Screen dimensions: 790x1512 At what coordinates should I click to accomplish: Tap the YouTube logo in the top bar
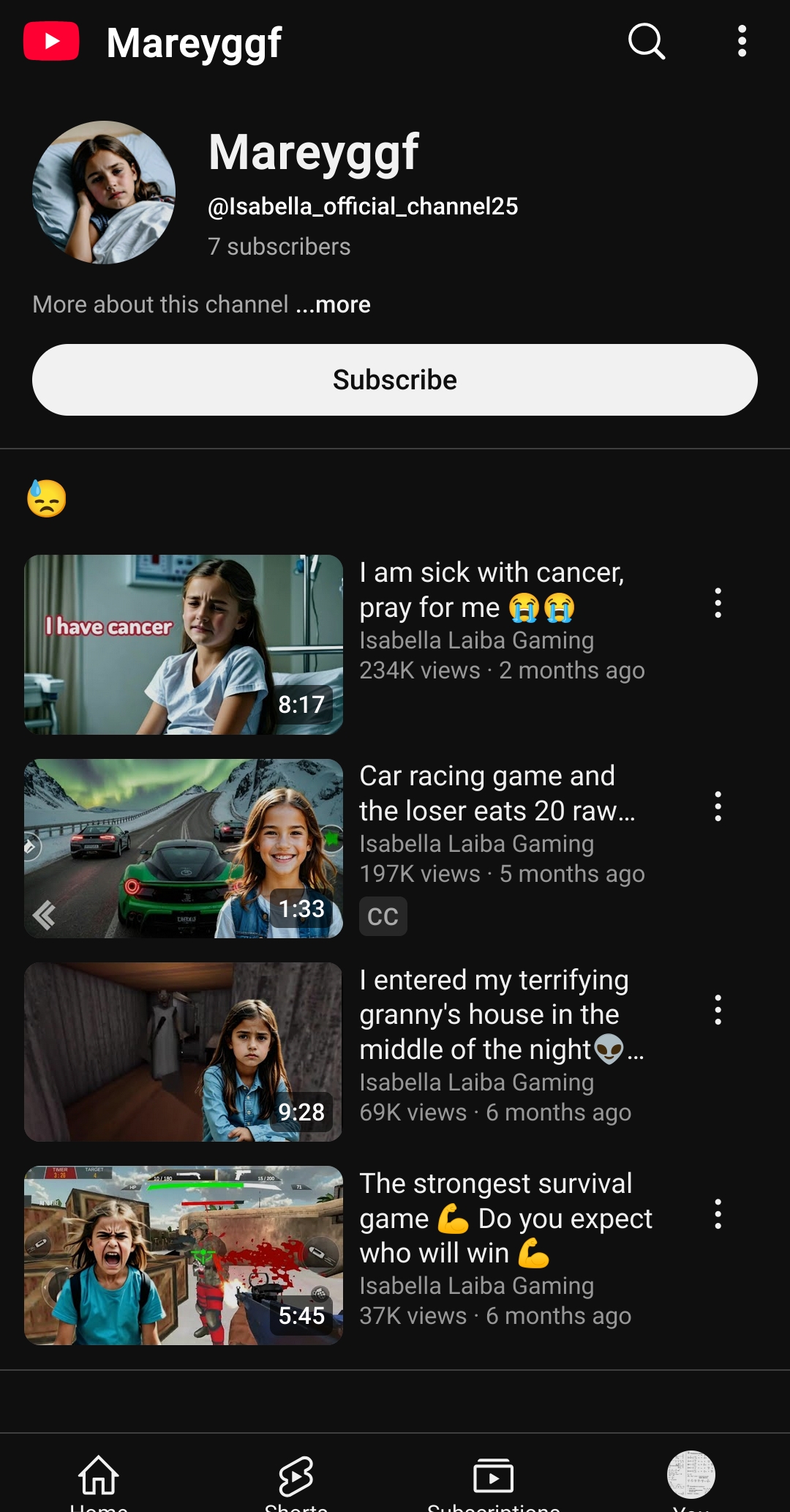51,41
